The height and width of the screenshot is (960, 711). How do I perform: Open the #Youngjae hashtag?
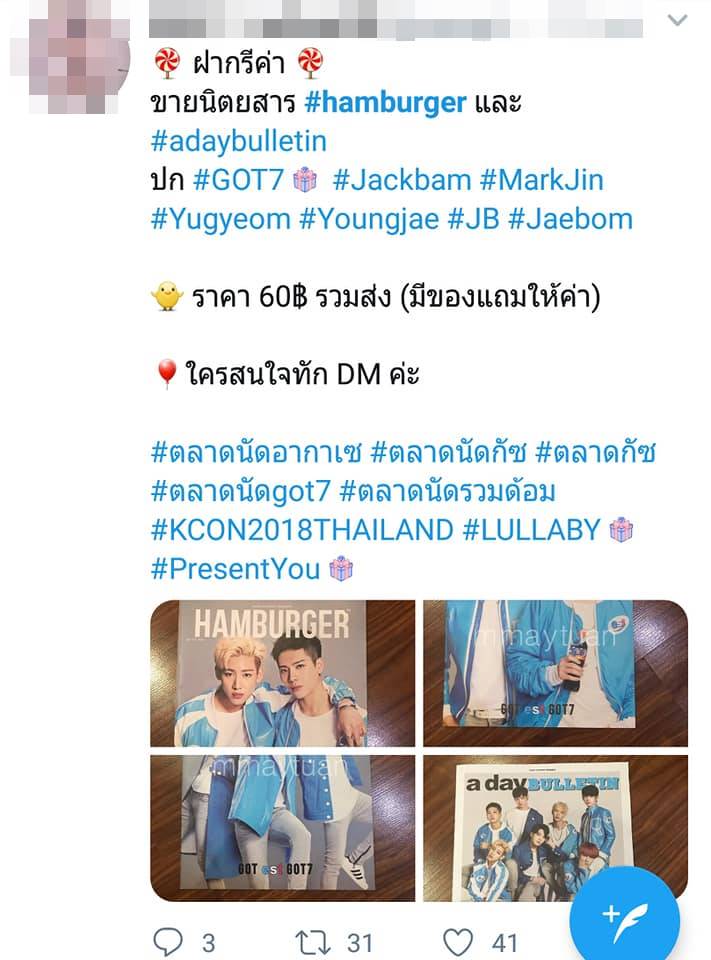pos(369,218)
